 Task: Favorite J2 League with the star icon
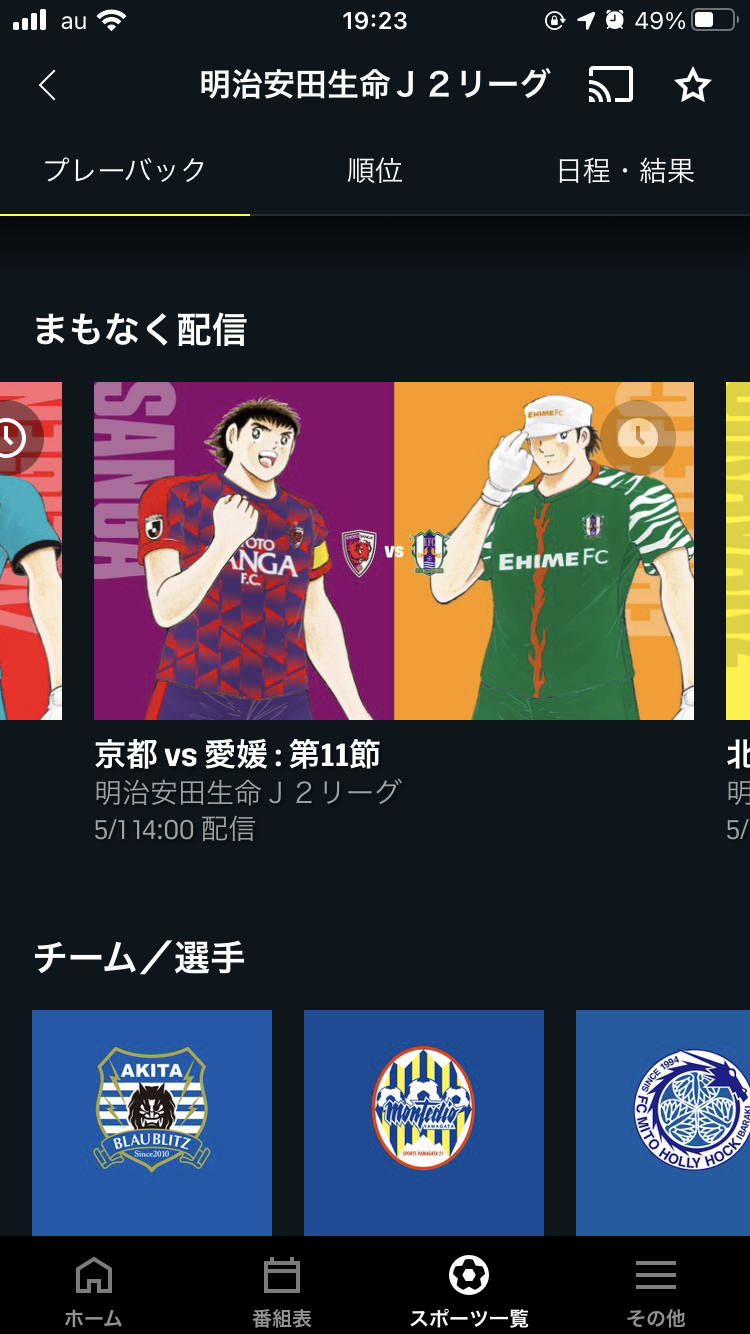(x=692, y=86)
